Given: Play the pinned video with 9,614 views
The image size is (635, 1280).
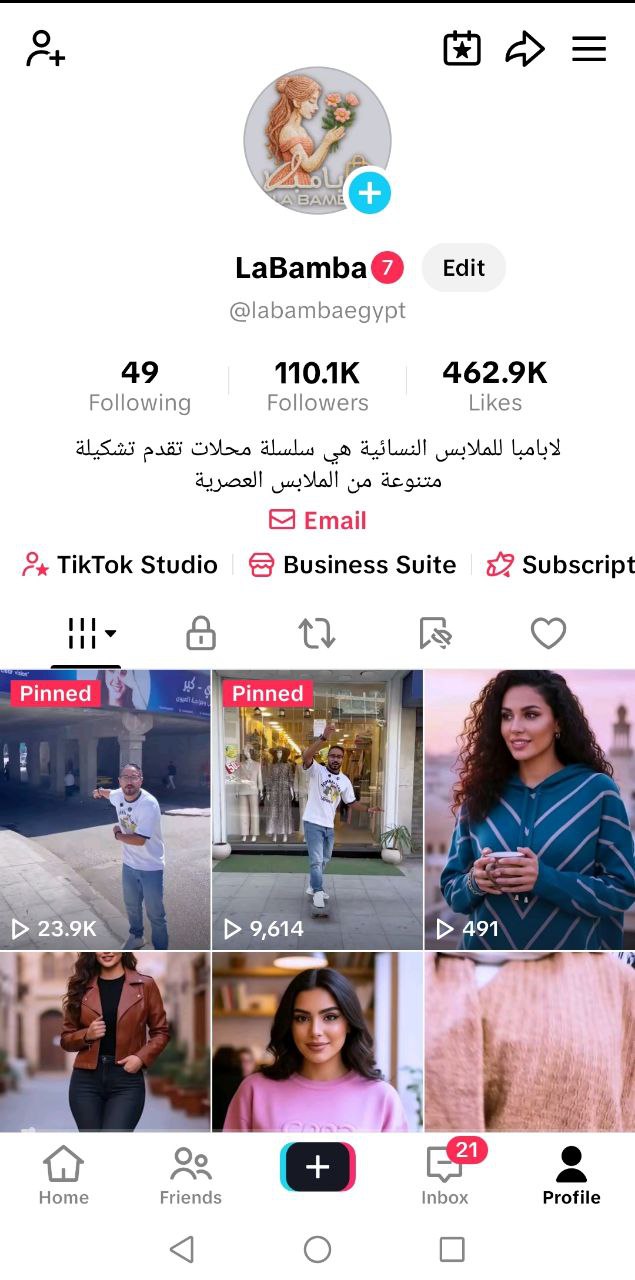Looking at the screenshot, I should 317,810.
